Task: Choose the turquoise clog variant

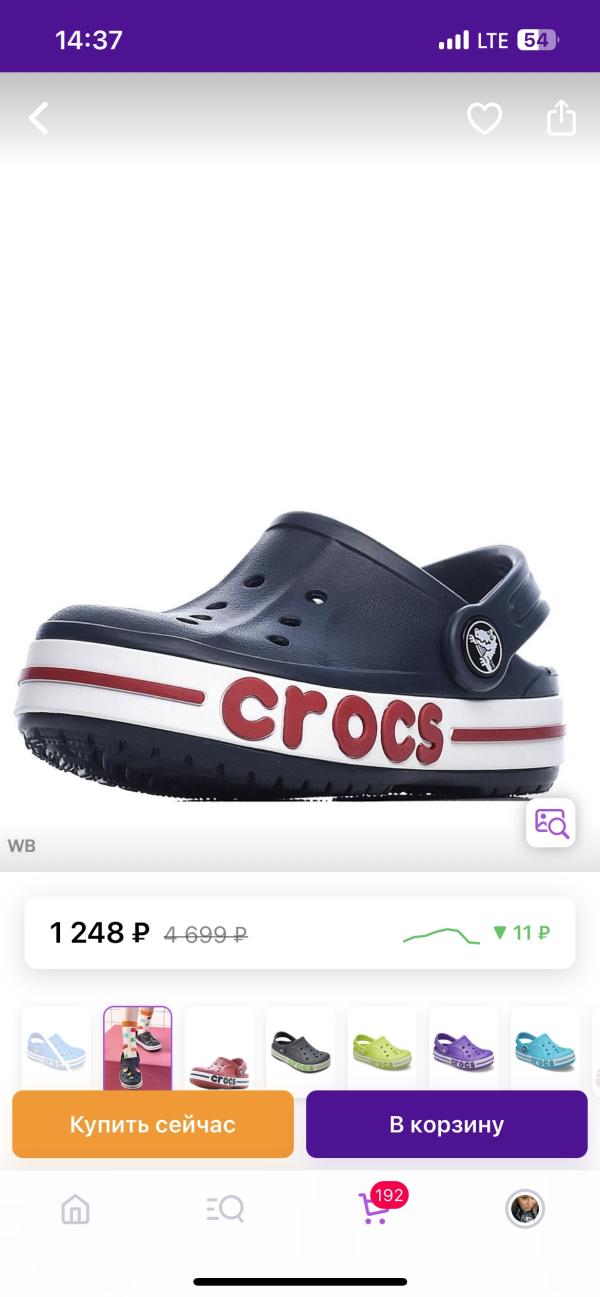Action: pos(545,1048)
